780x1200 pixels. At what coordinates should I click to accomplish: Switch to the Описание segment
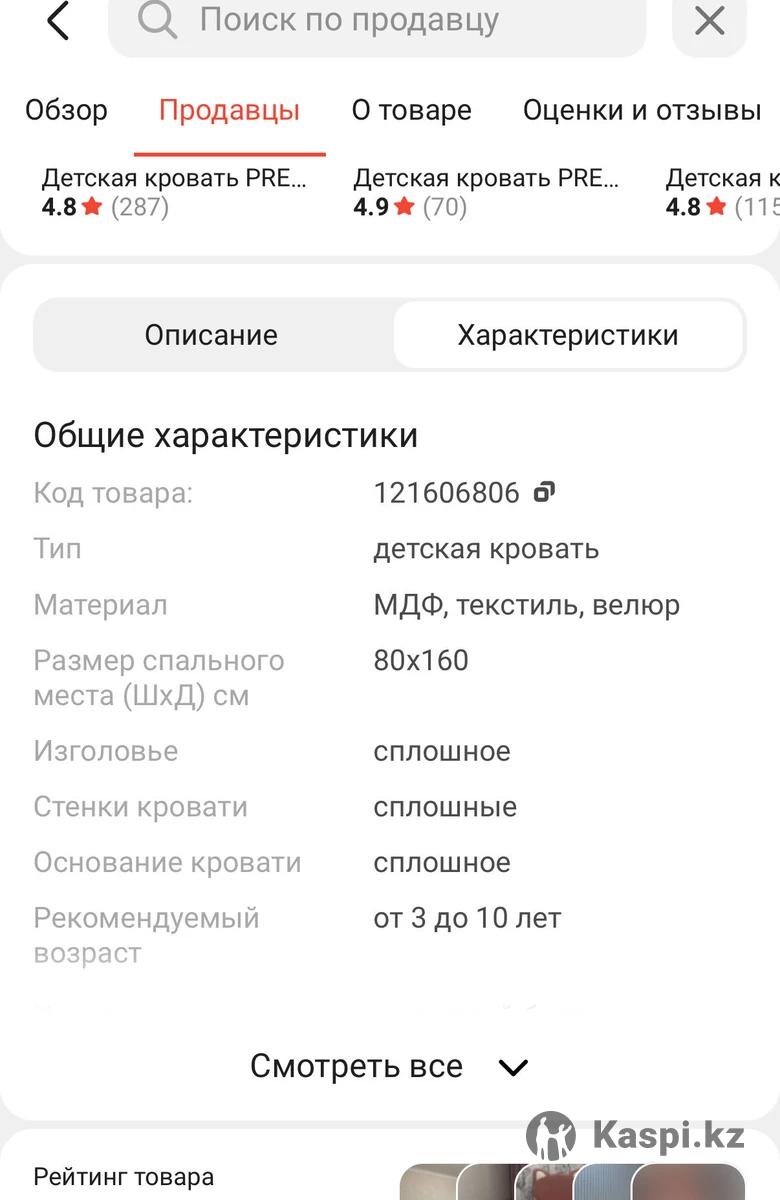(x=211, y=335)
